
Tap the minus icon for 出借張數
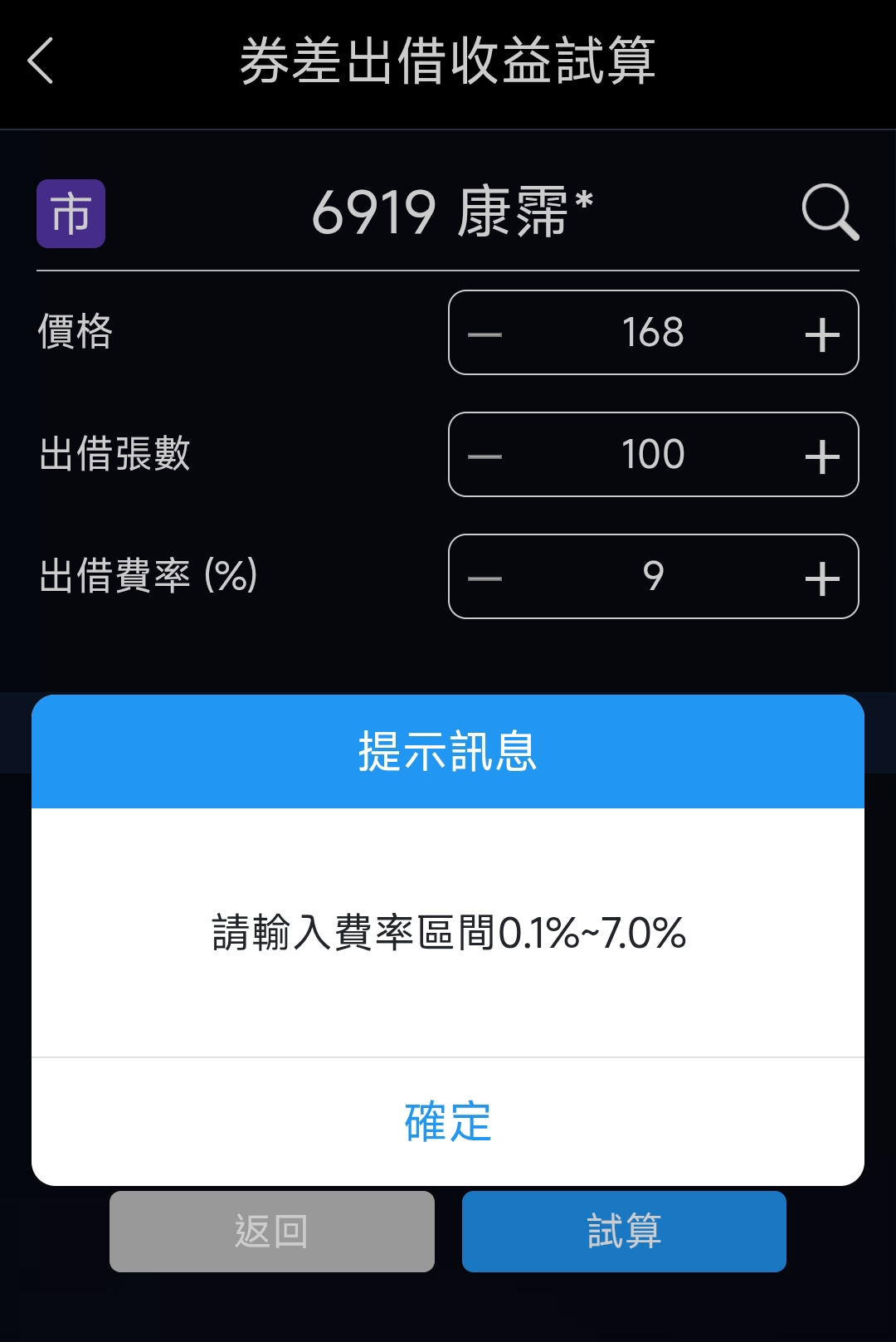pos(485,456)
